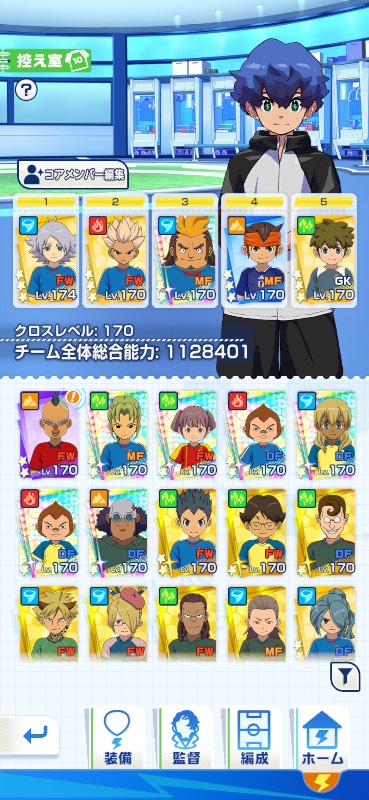This screenshot has height=800, width=369.
Task: Open the 装備 equipment menu
Action: pos(117,737)
